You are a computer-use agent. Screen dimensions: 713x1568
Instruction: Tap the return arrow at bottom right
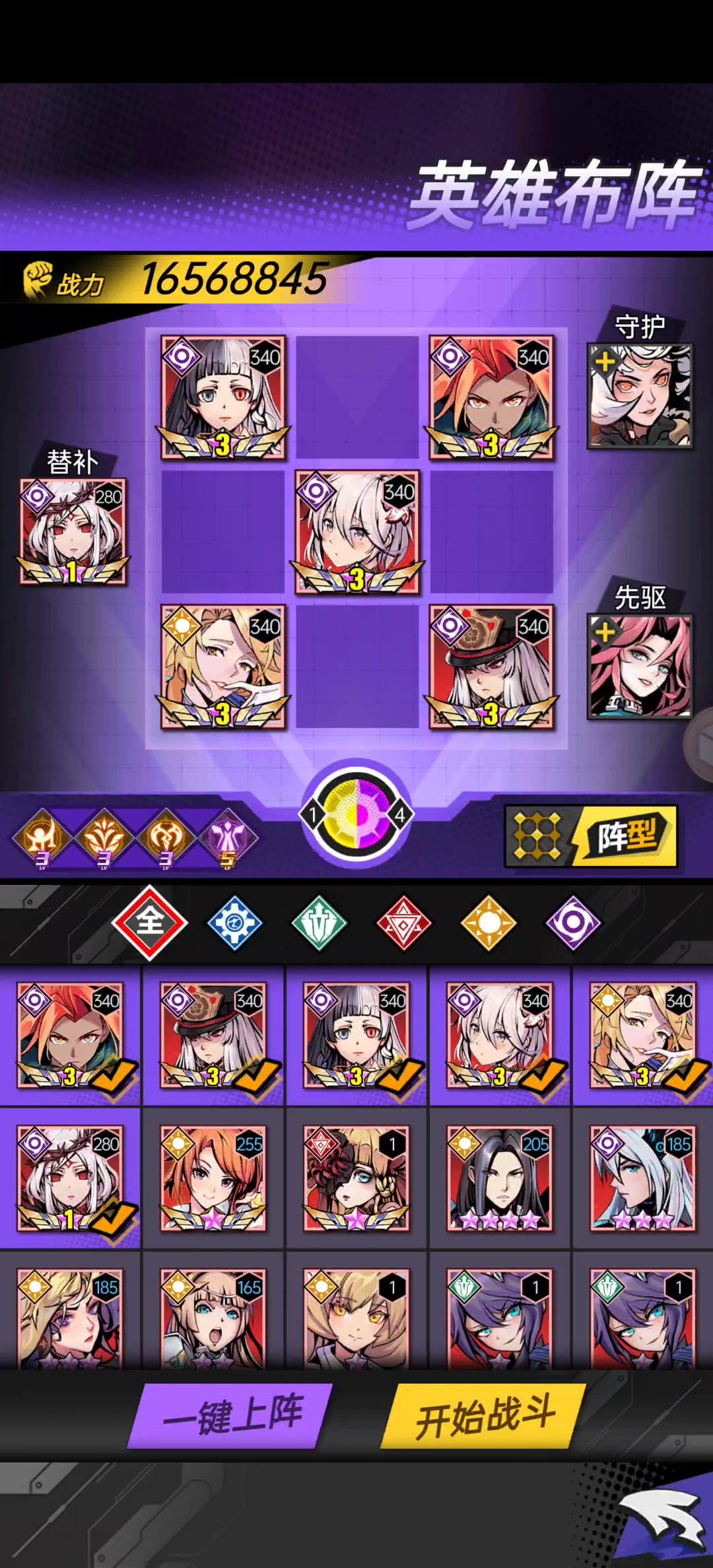663,1518
